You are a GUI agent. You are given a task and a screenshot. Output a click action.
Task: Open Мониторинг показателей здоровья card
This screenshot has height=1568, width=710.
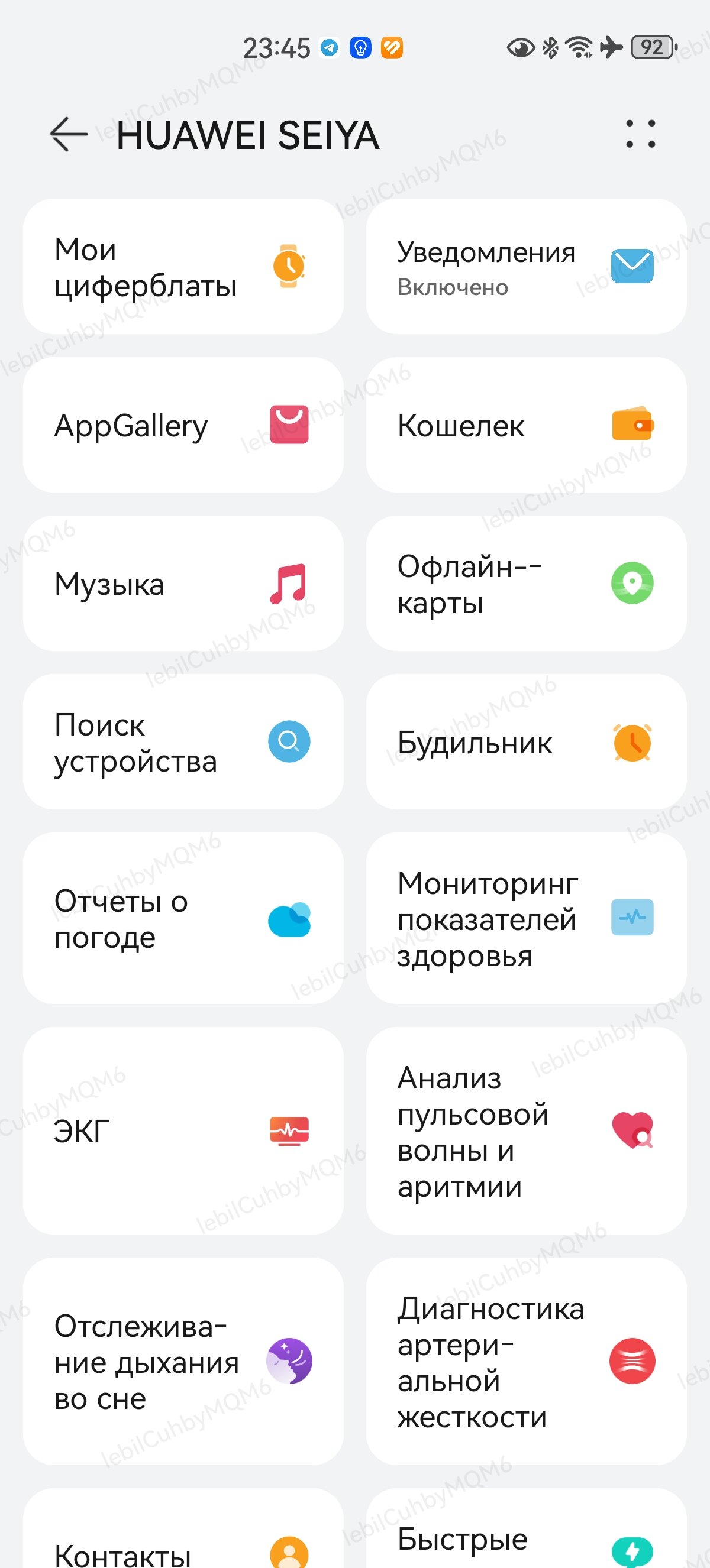click(526, 918)
